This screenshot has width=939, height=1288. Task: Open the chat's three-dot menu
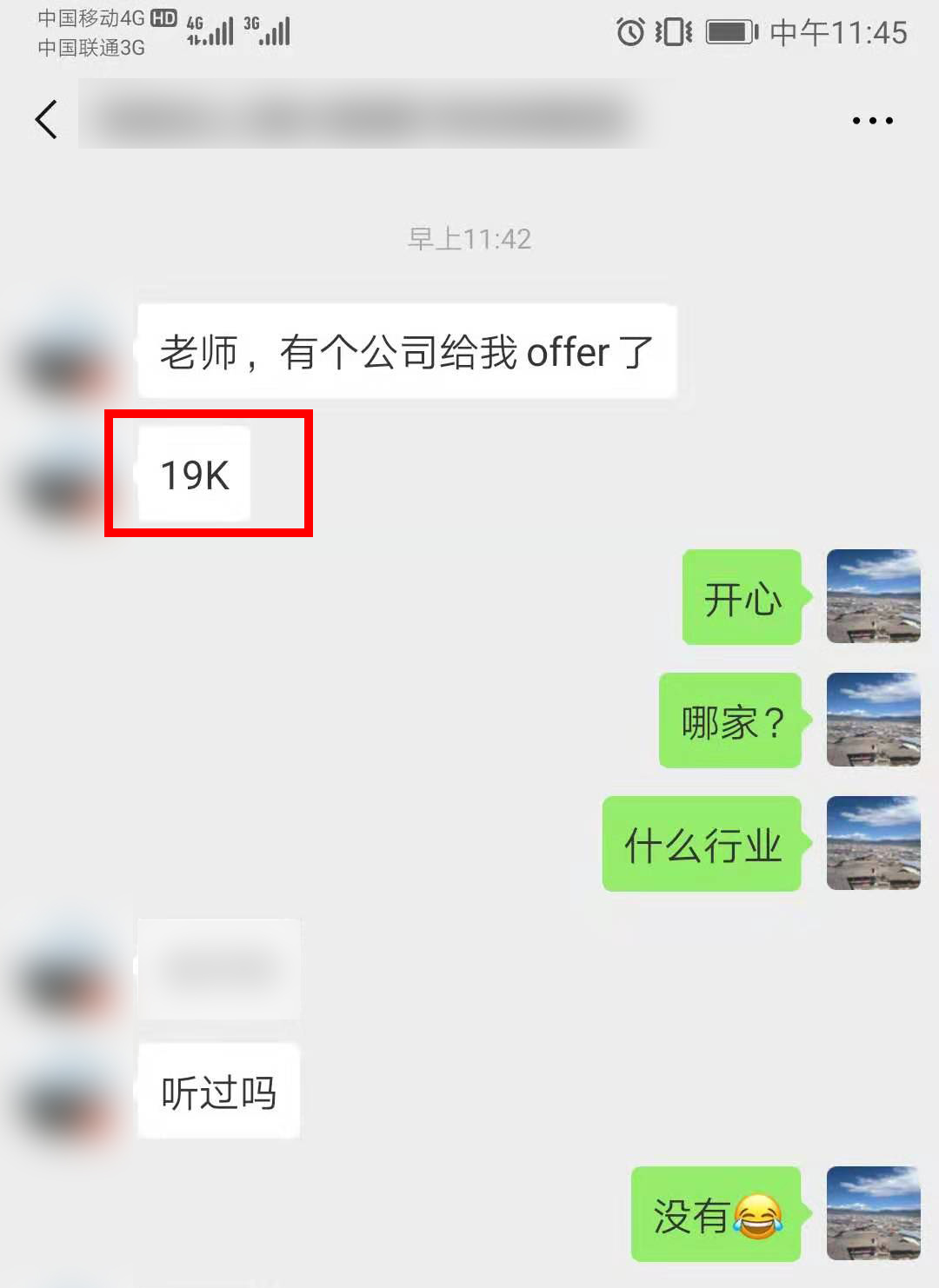click(872, 121)
